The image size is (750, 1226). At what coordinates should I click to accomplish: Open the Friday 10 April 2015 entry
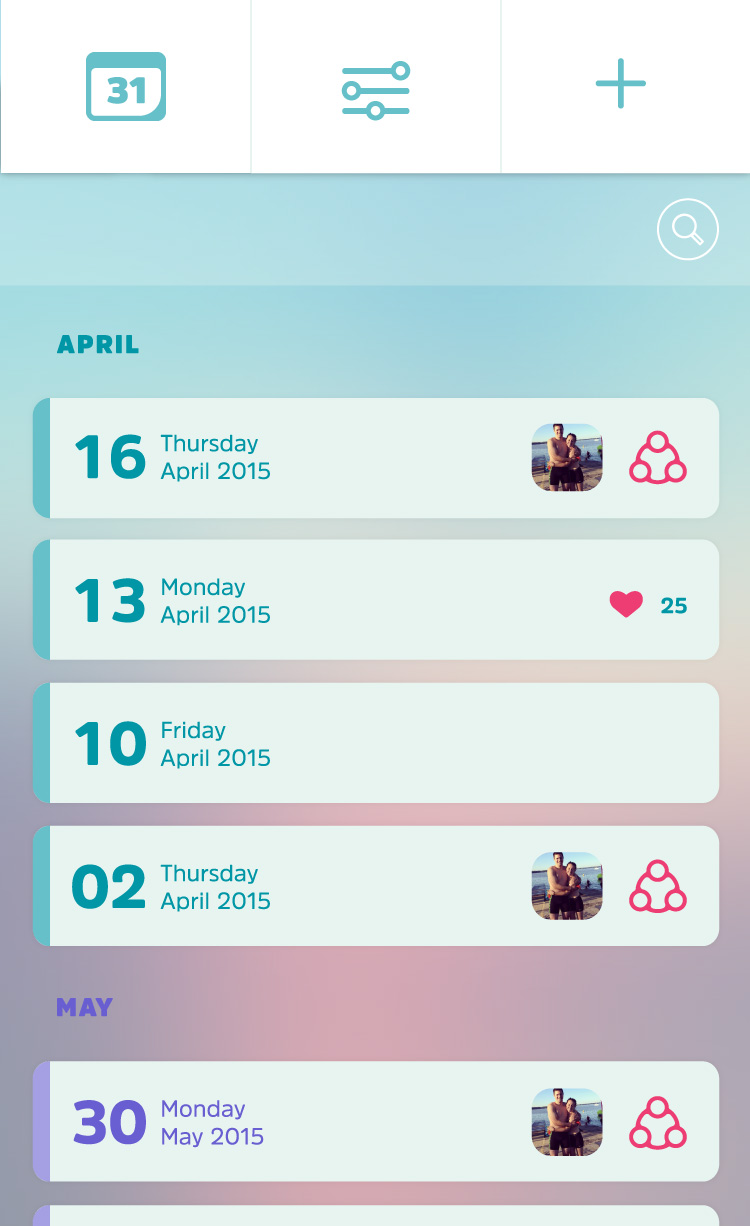coord(376,743)
